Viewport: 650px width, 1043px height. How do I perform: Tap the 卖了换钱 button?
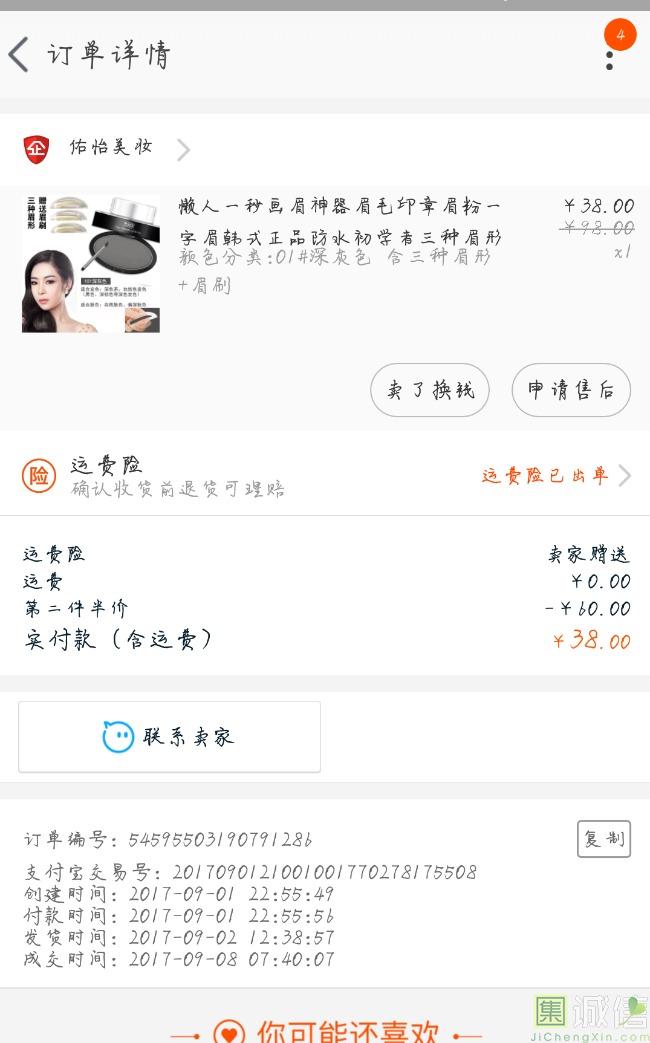[430, 390]
